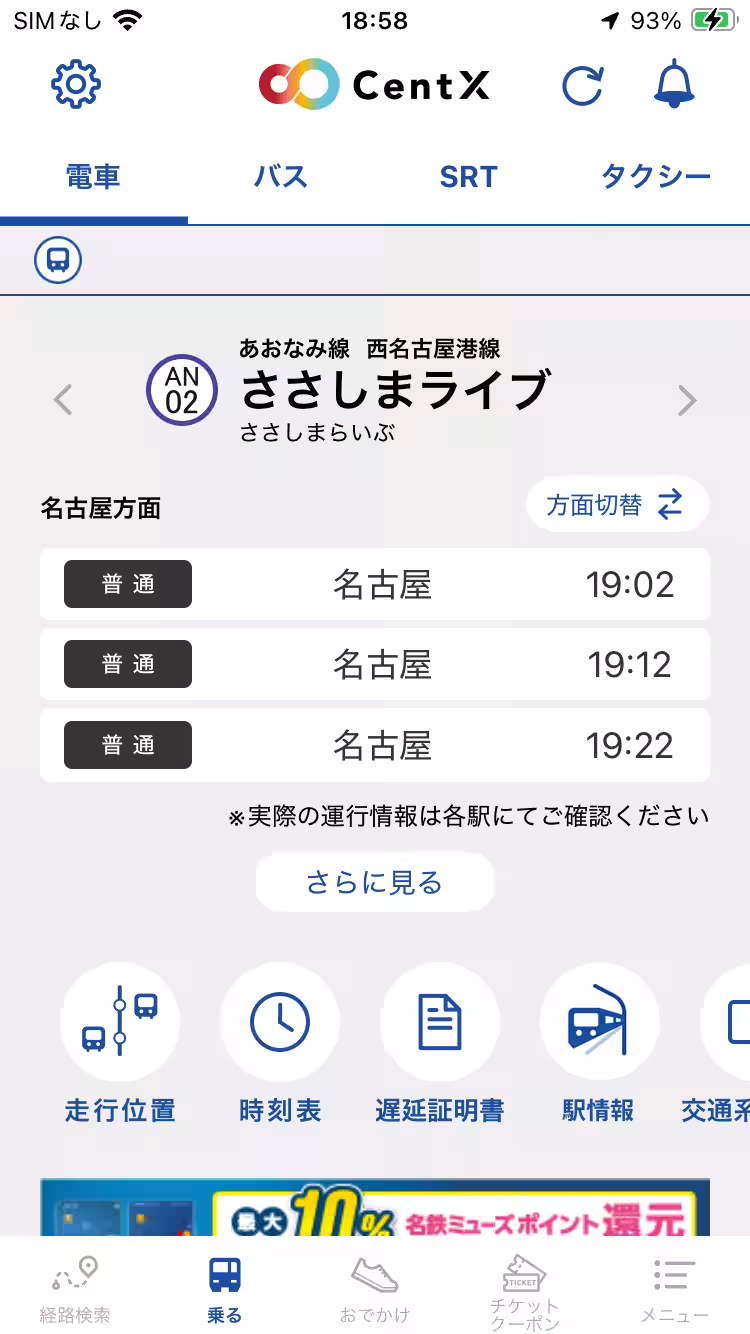This screenshot has width=750, height=1334.
Task: Open the settings gear icon
Action: click(75, 86)
